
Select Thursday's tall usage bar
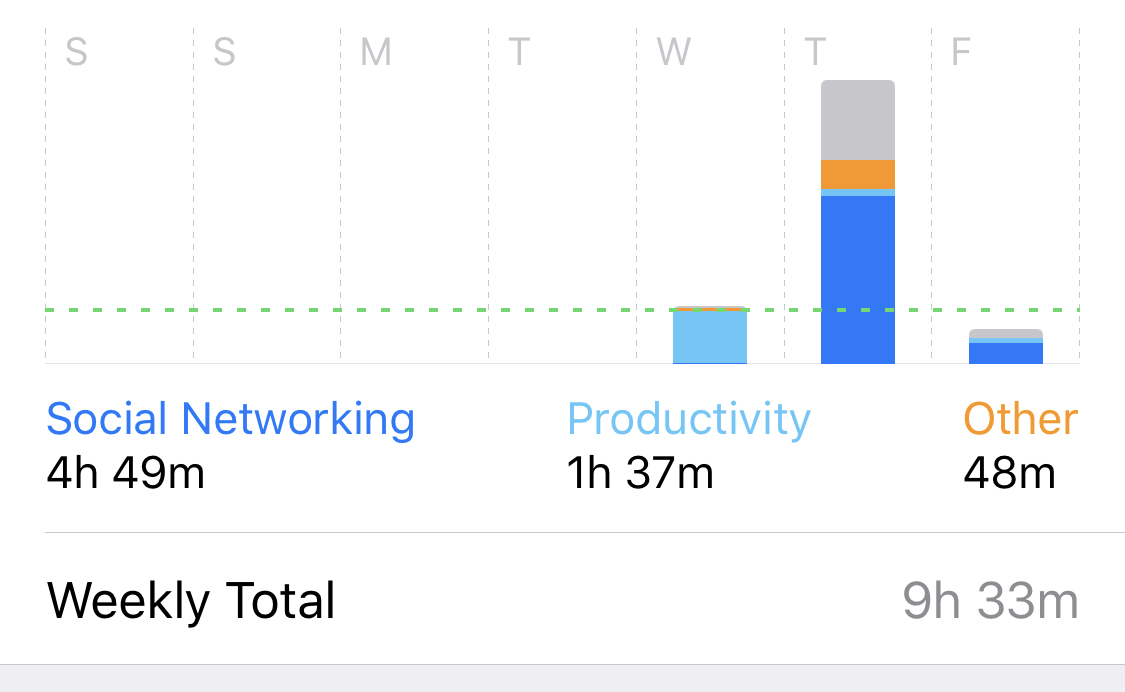(857, 222)
